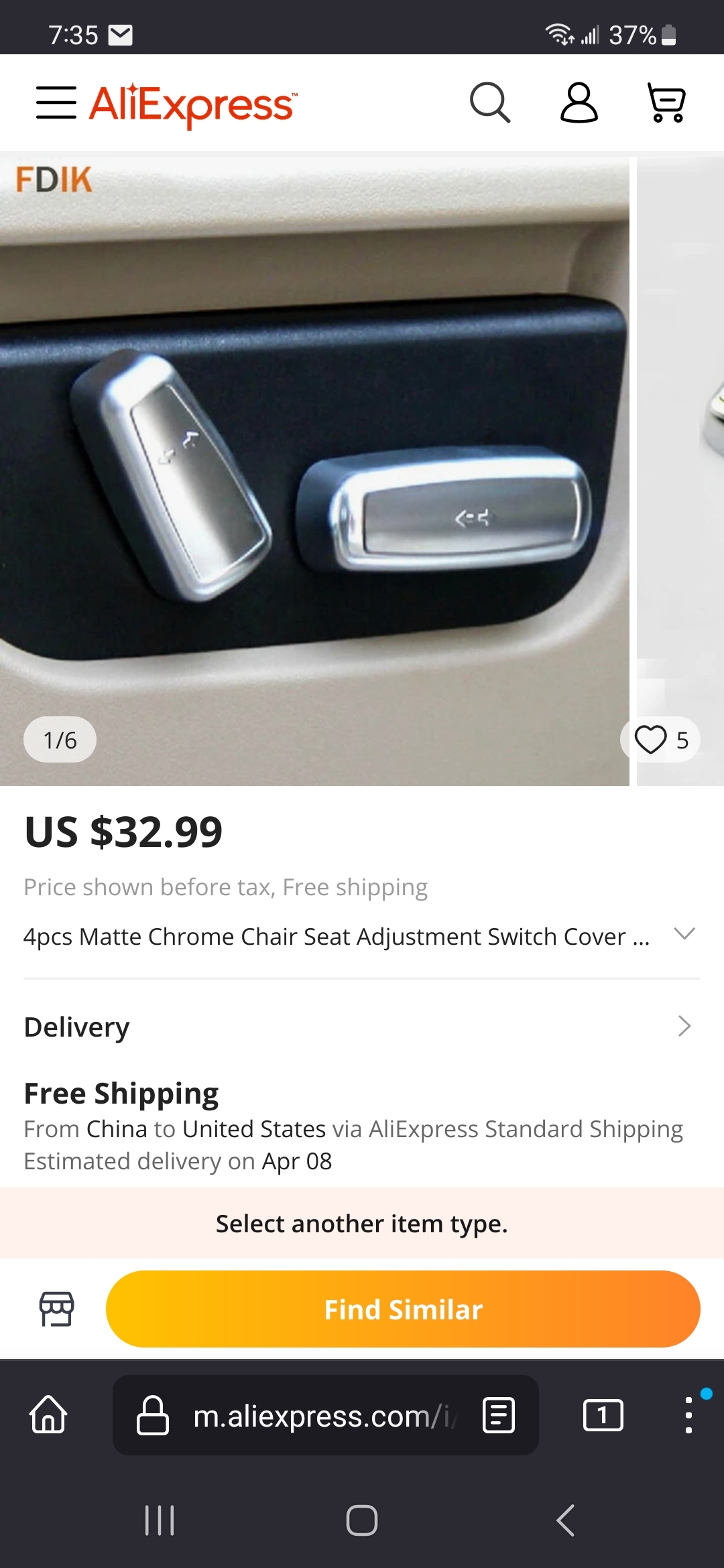Screen dimensions: 724x1568
Task: Open the browser overflow menu
Action: pos(688,1415)
